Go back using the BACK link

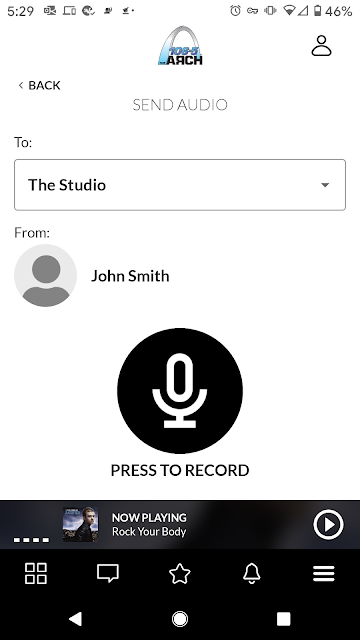[40, 85]
